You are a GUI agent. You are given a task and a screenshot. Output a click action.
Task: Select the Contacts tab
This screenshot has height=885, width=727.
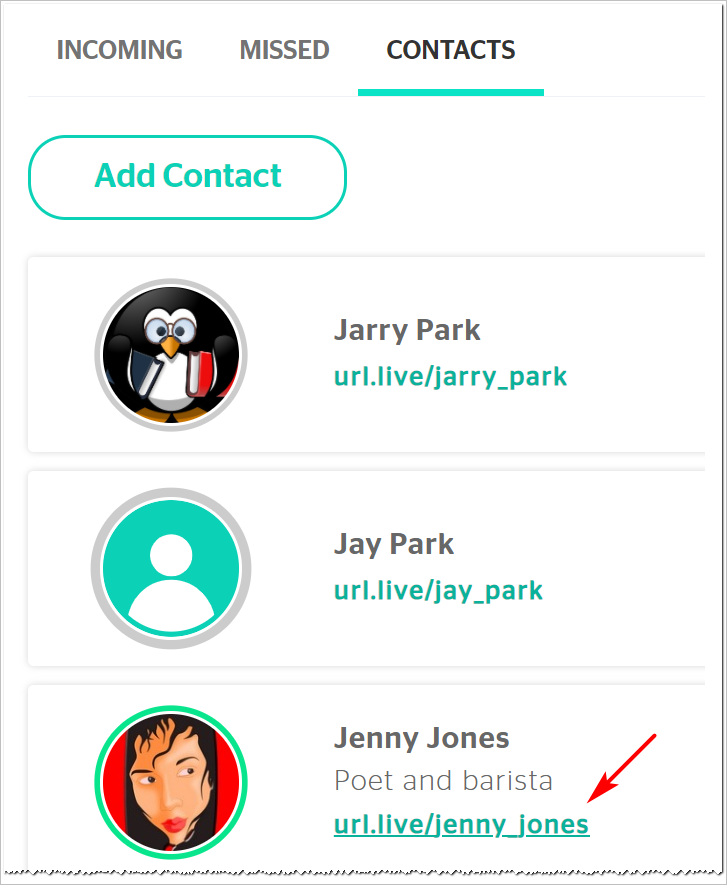(x=451, y=51)
